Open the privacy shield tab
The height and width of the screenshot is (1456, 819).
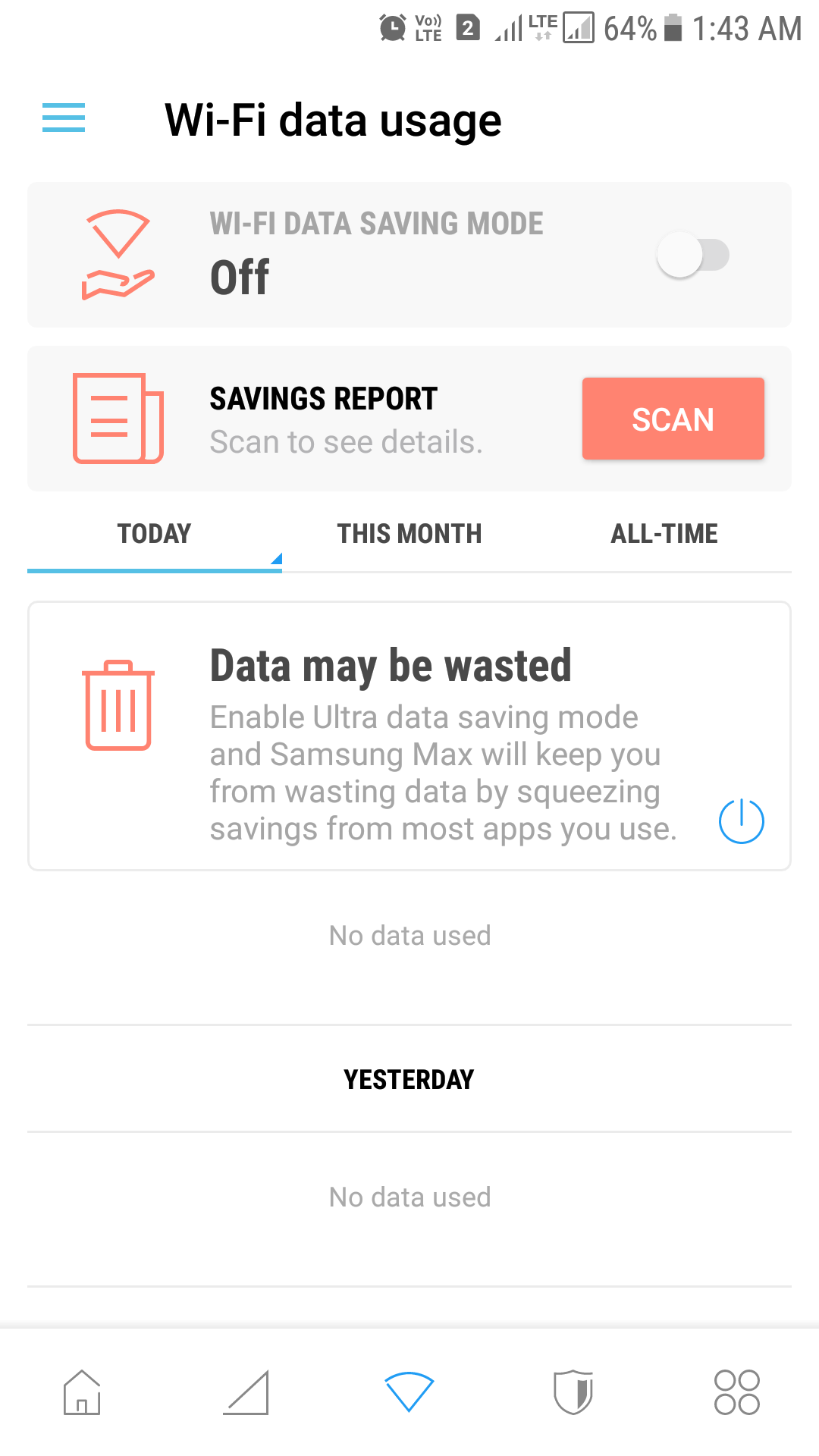pyautogui.click(x=573, y=1392)
